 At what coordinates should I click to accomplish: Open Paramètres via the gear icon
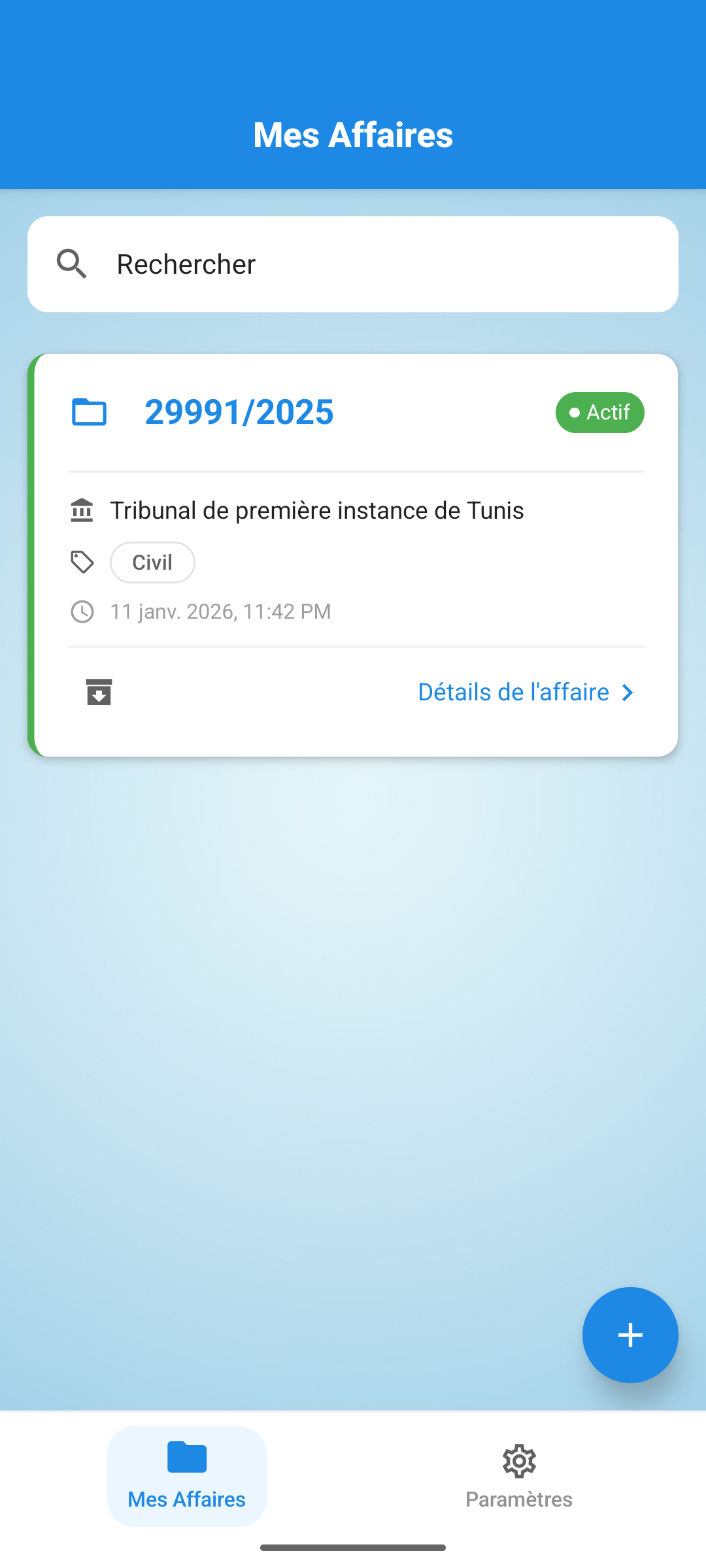click(x=519, y=1462)
